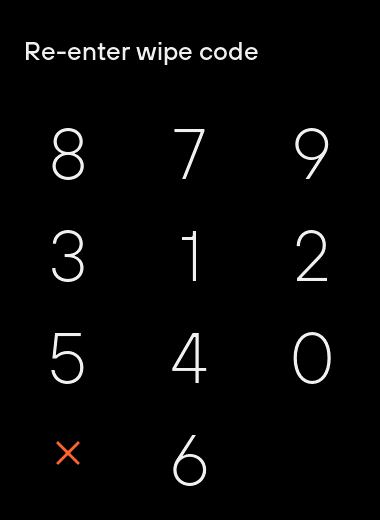Viewport: 380px width, 520px height.
Task: Enter digit 8 on the keypad
Action: [68, 154]
